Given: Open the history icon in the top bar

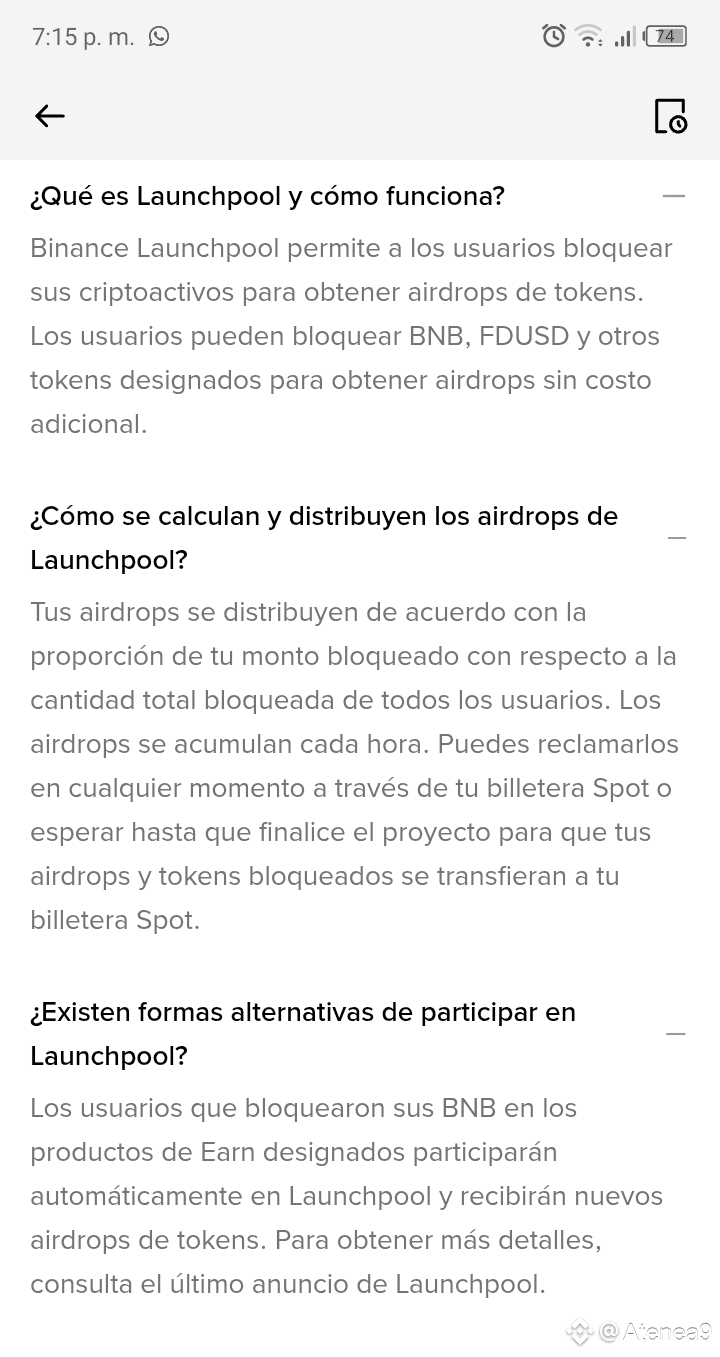Looking at the screenshot, I should [670, 116].
